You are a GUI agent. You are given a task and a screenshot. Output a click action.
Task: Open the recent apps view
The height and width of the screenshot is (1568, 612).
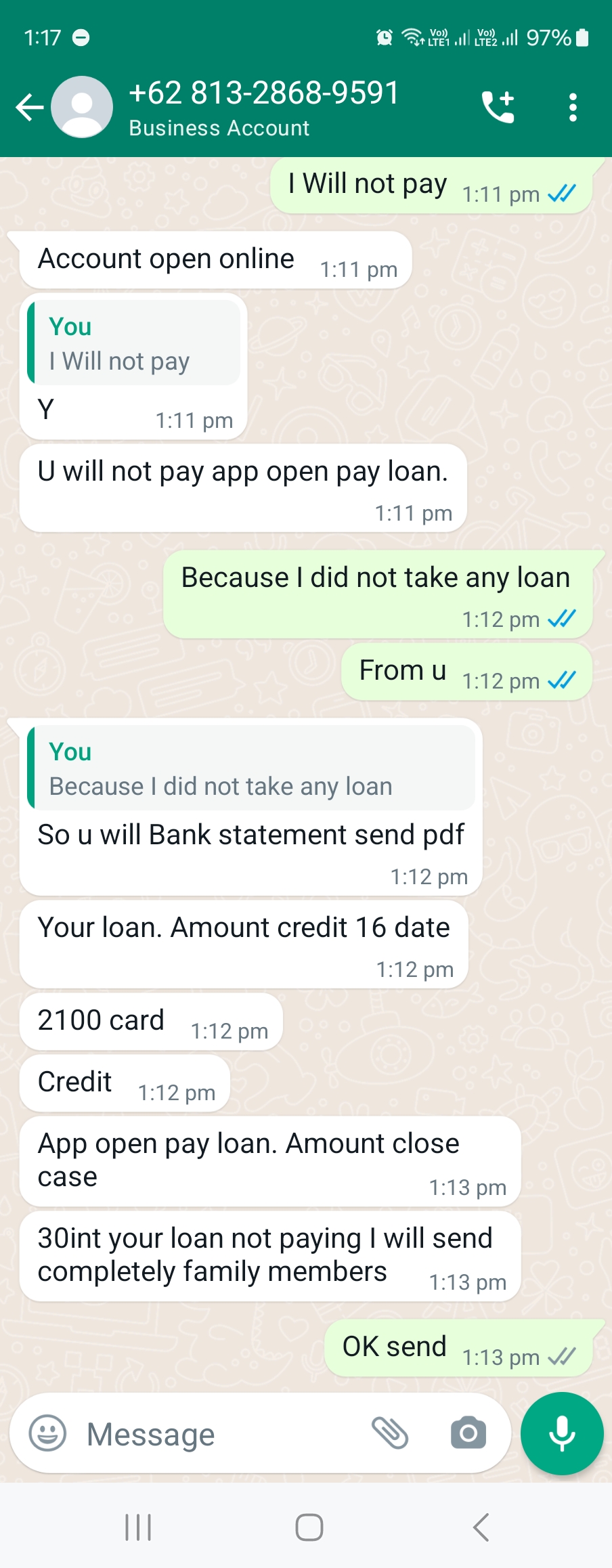click(138, 1527)
